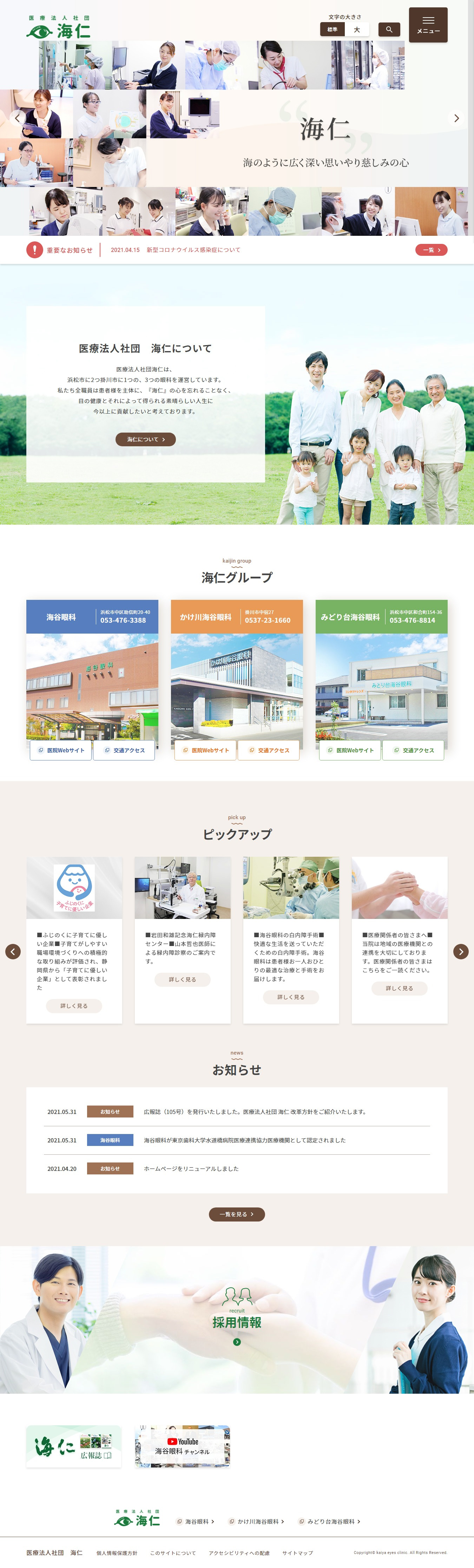474x1568 pixels.
Task: Open 海谷眼科 医院Webサイト
Action: [x=61, y=751]
